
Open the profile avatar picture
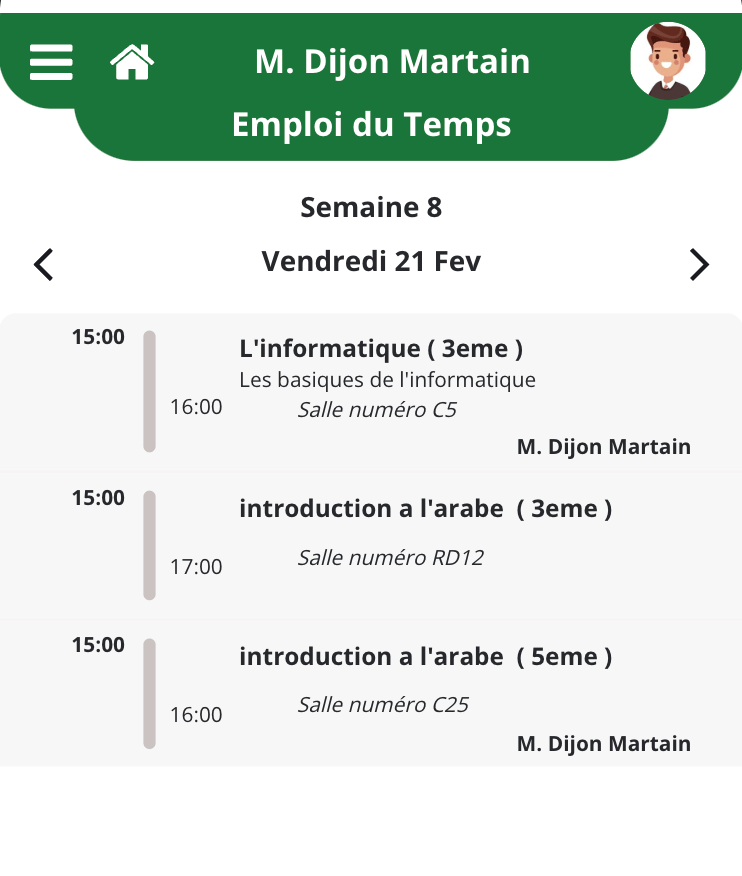click(x=668, y=61)
